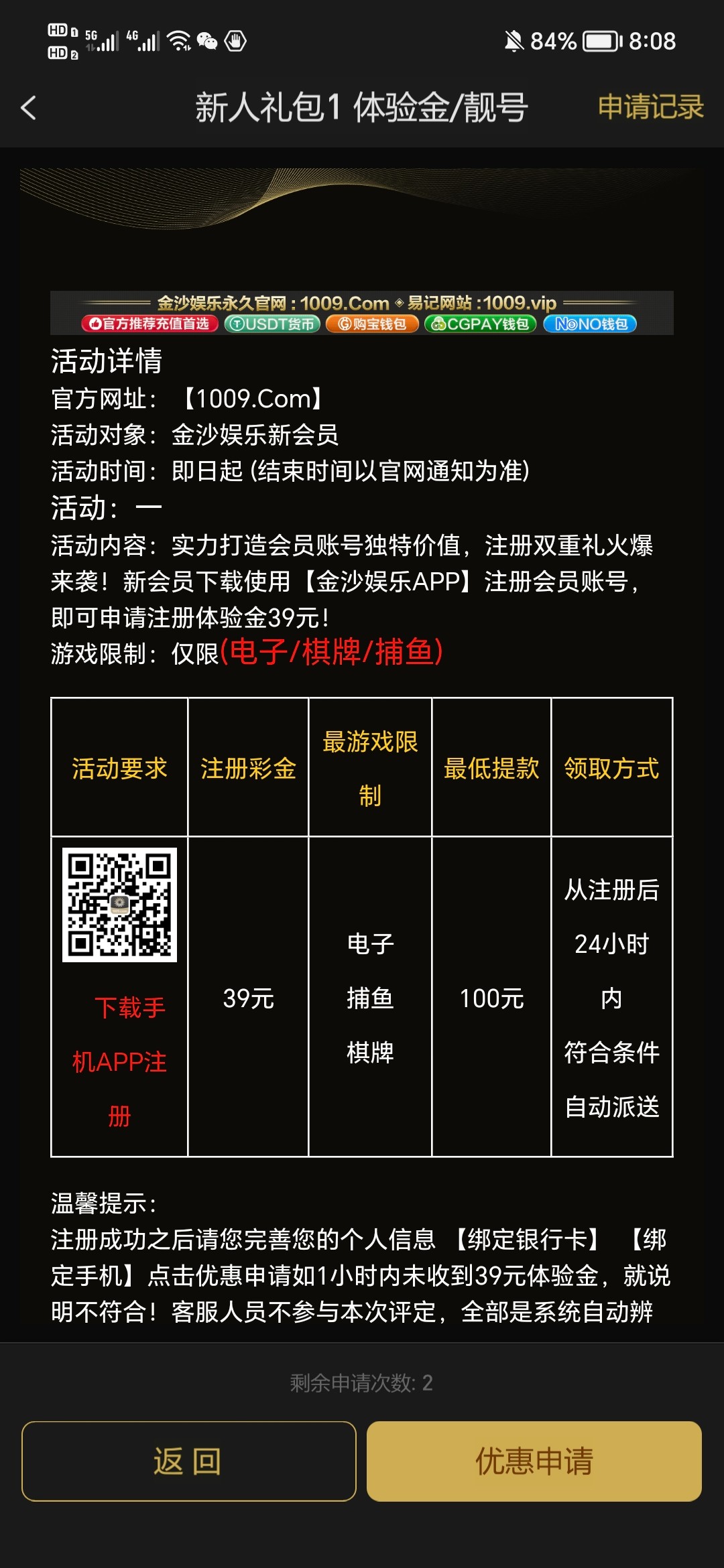
Task: Go back using the top-left arrow
Action: click(x=28, y=107)
